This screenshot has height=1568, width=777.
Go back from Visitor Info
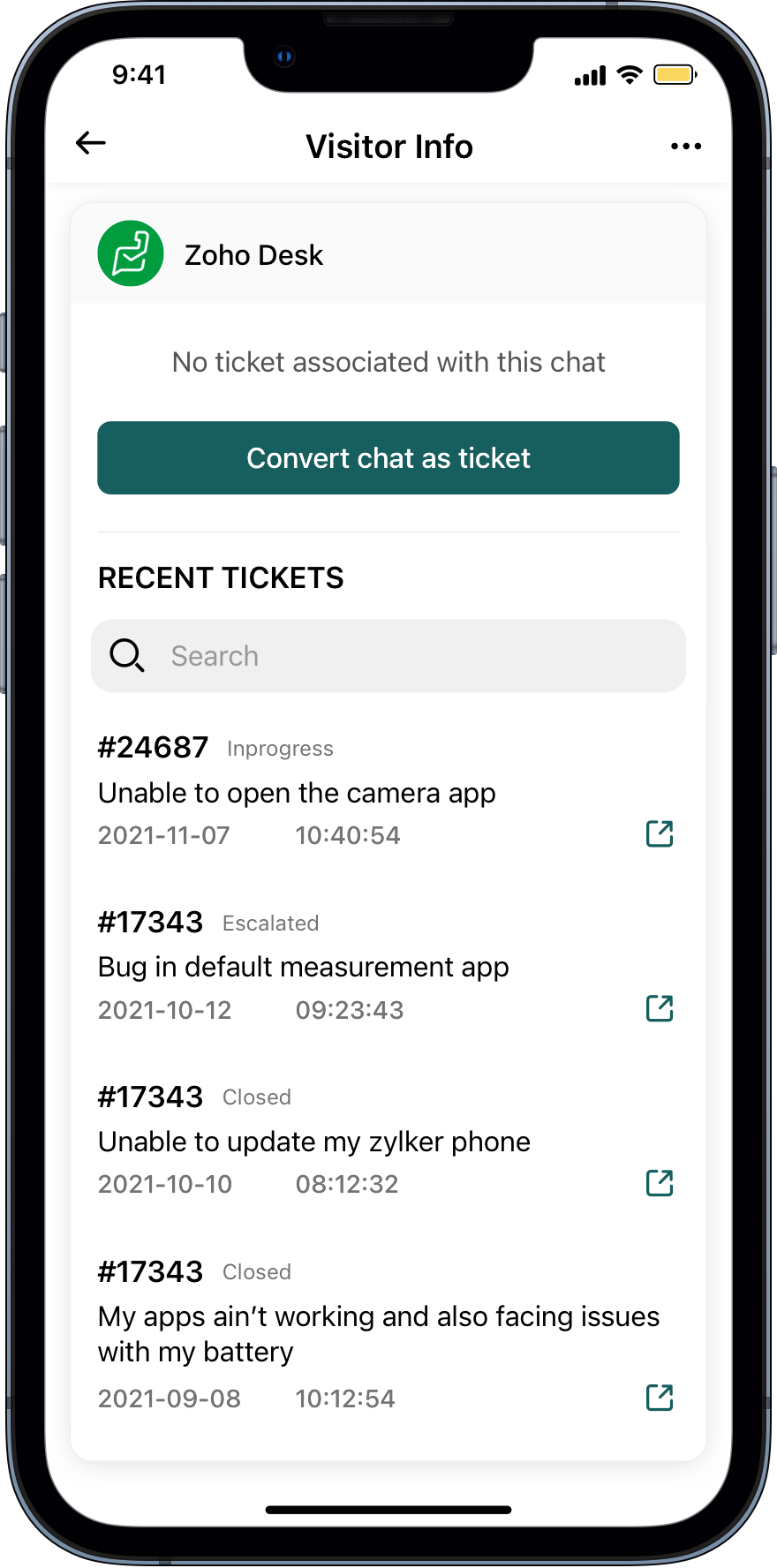(x=91, y=143)
